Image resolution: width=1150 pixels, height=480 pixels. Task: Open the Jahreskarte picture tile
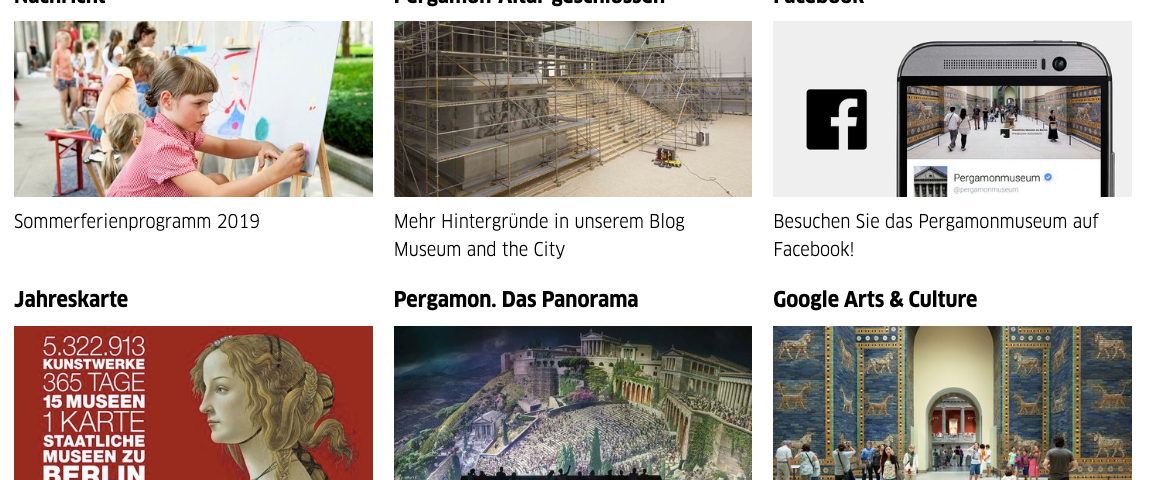click(193, 403)
